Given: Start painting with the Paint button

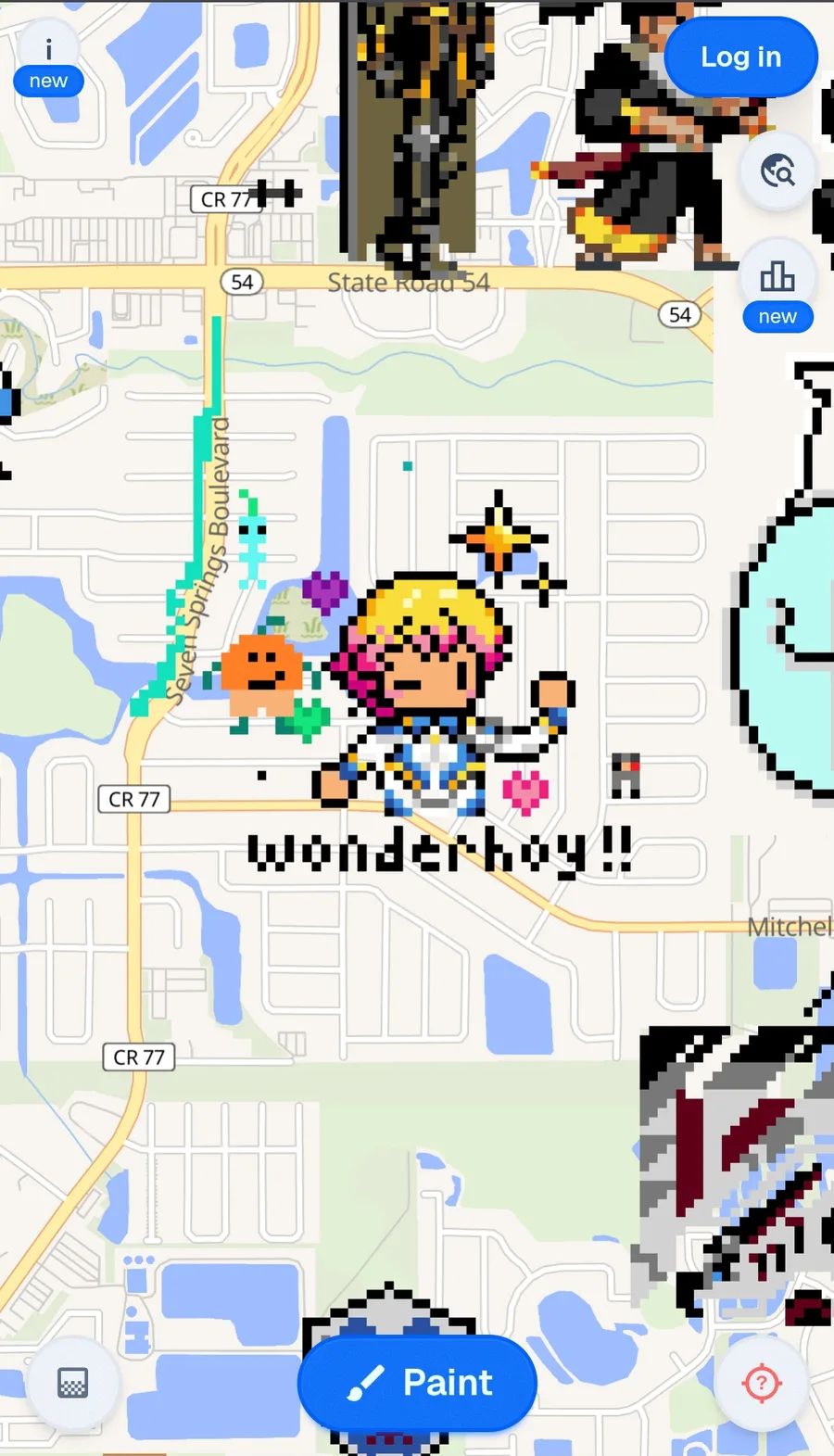Looking at the screenshot, I should [x=417, y=1383].
